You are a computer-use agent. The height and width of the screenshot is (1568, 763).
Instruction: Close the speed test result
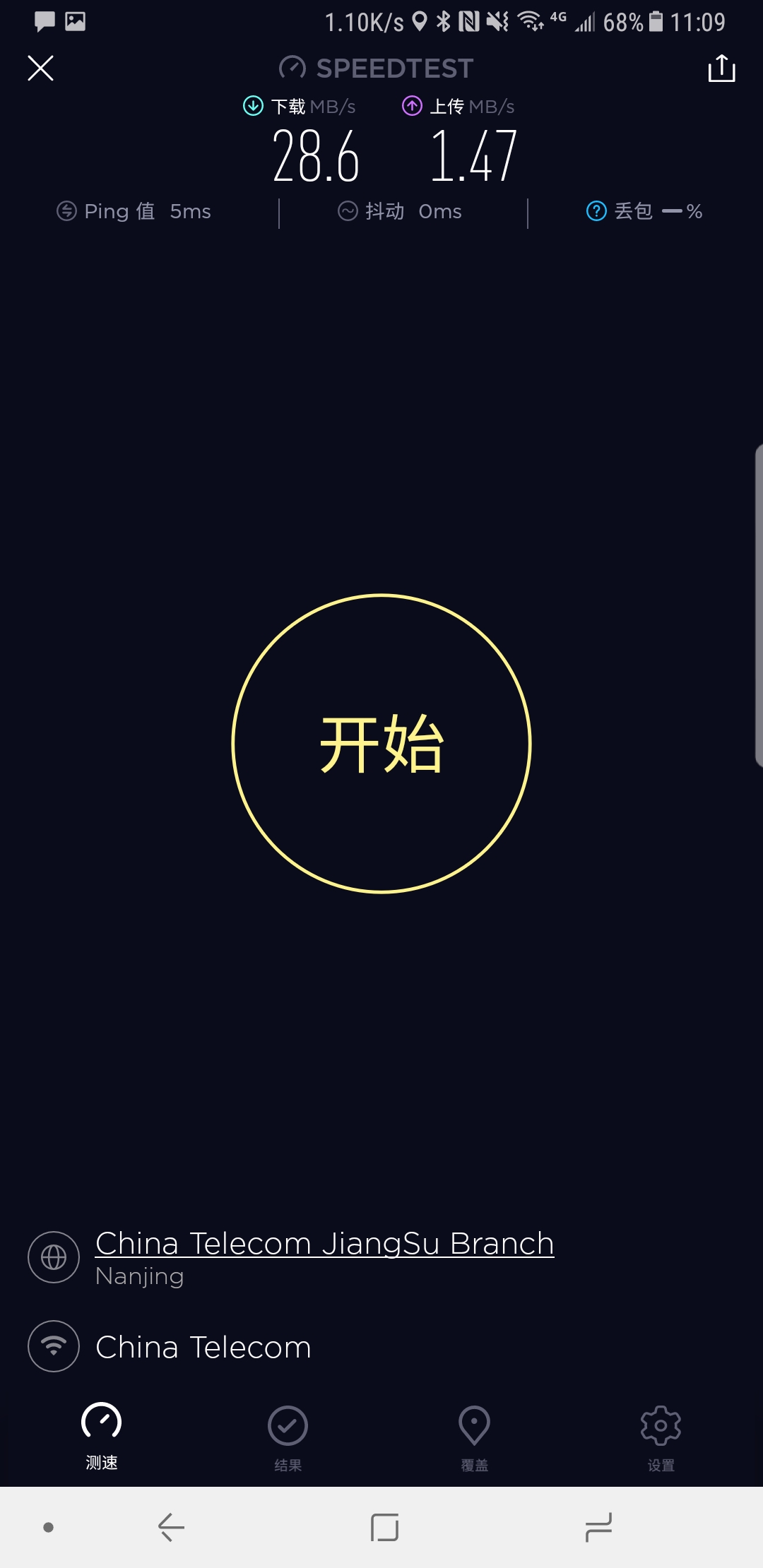point(40,69)
